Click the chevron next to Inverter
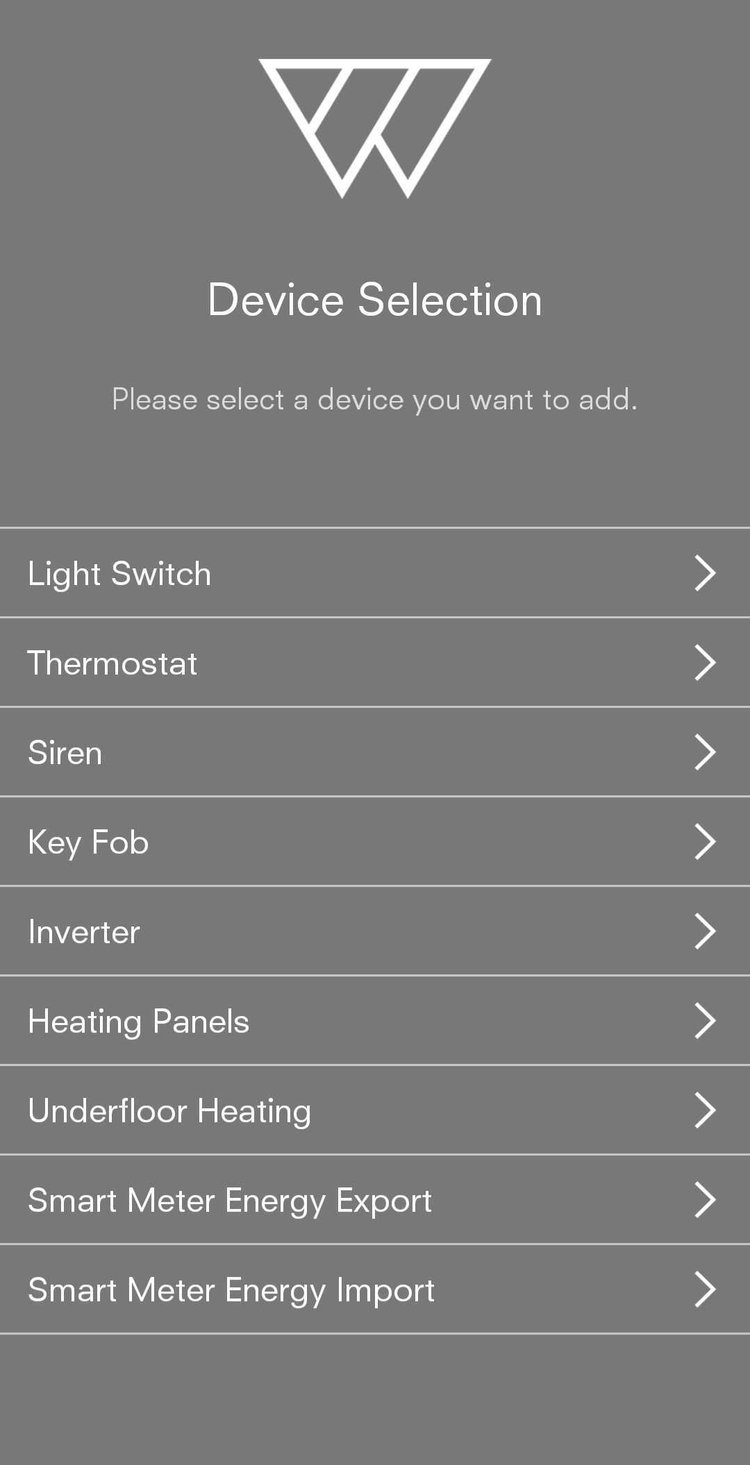 (x=705, y=931)
